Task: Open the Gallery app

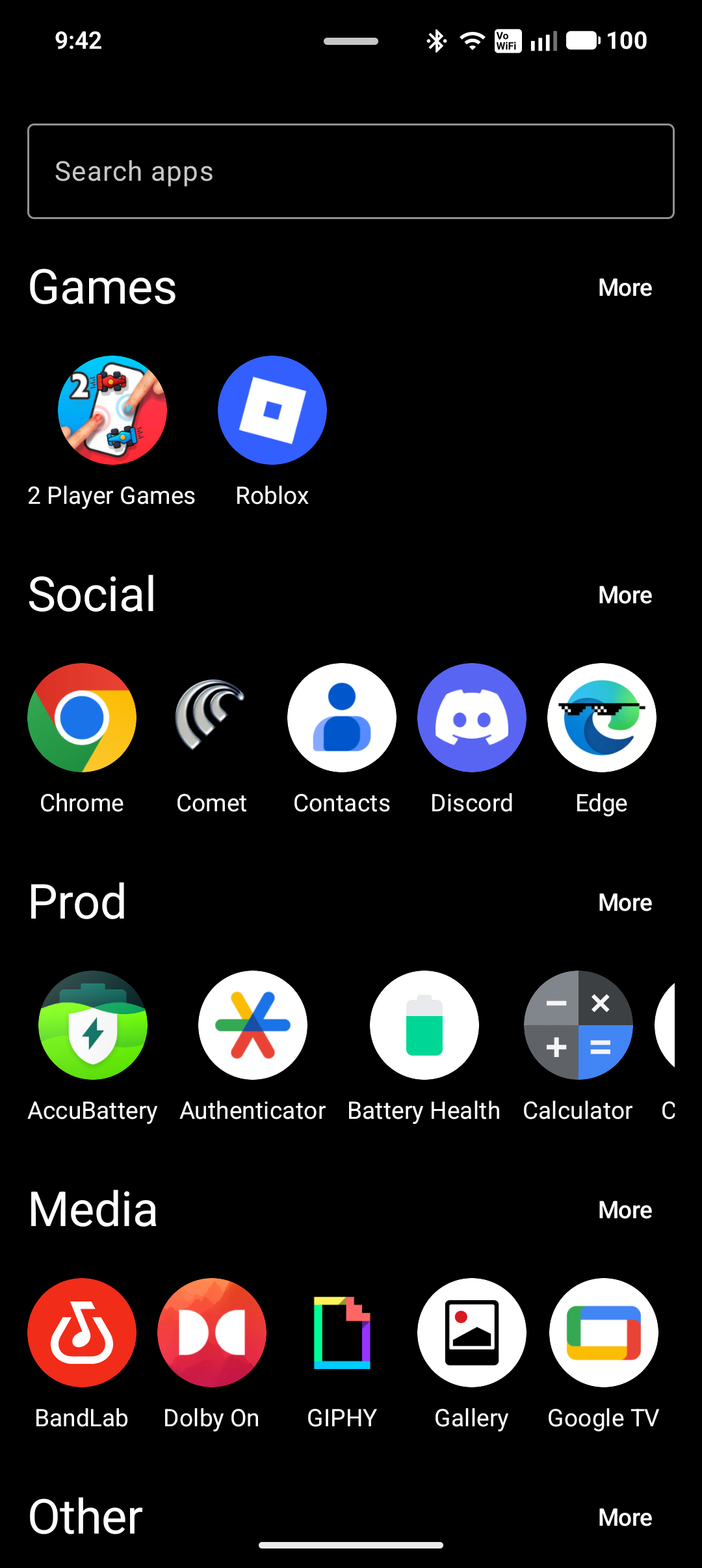Action: pyautogui.click(x=472, y=1333)
